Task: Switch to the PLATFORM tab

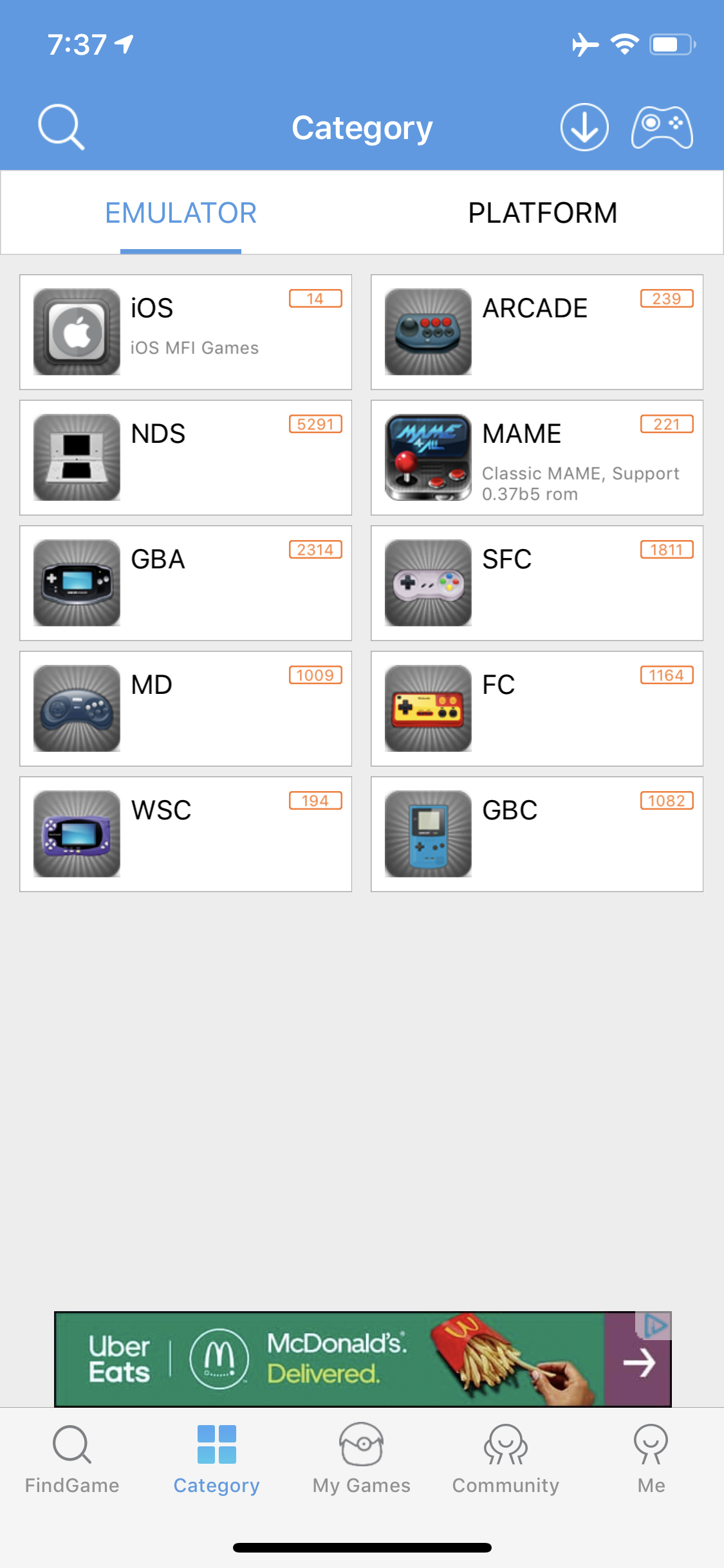Action: point(542,213)
